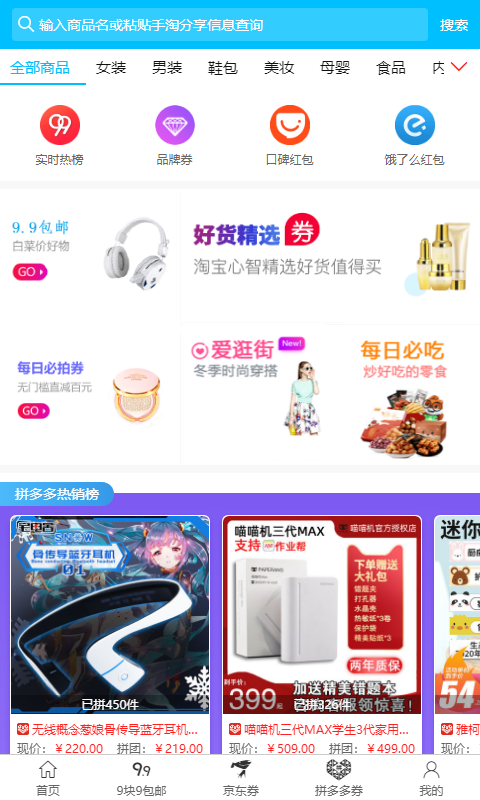Screen dimensions: 480x800
Task: Open the 每日必吃 snacks banner
Action: (406, 395)
